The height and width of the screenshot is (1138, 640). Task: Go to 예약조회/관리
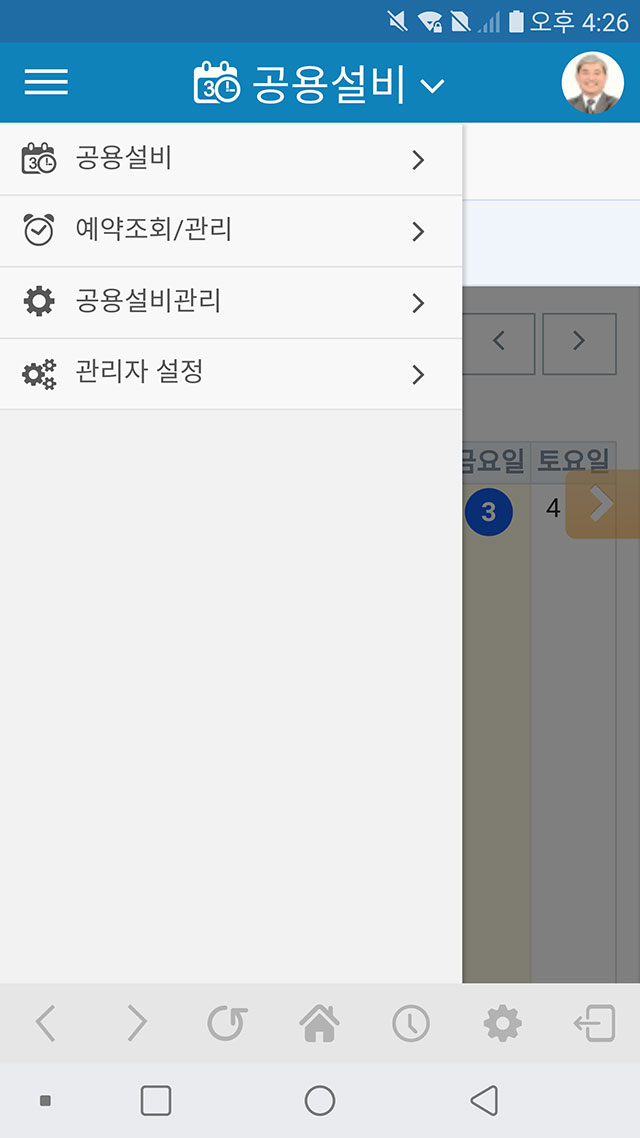pos(231,231)
